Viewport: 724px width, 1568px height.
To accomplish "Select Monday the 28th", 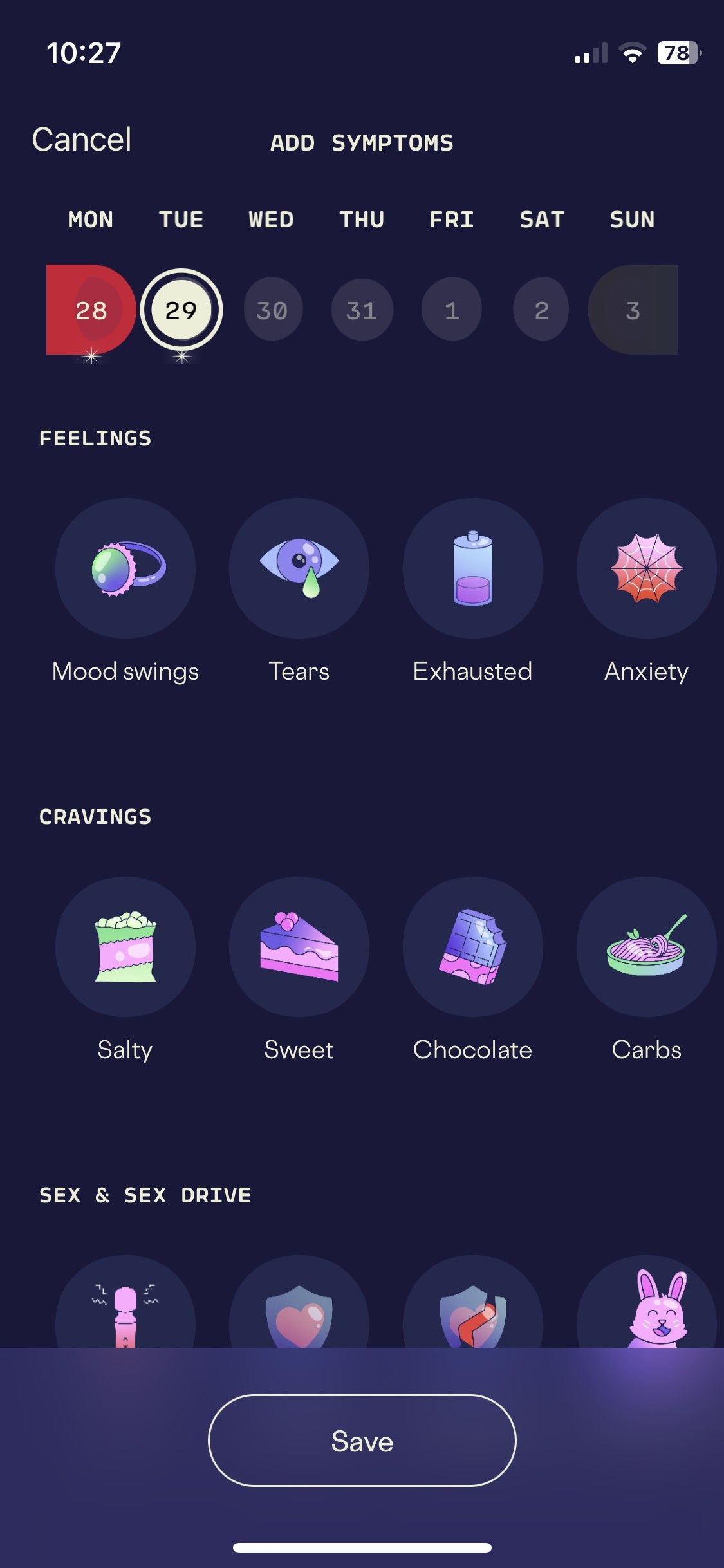I will coord(91,310).
